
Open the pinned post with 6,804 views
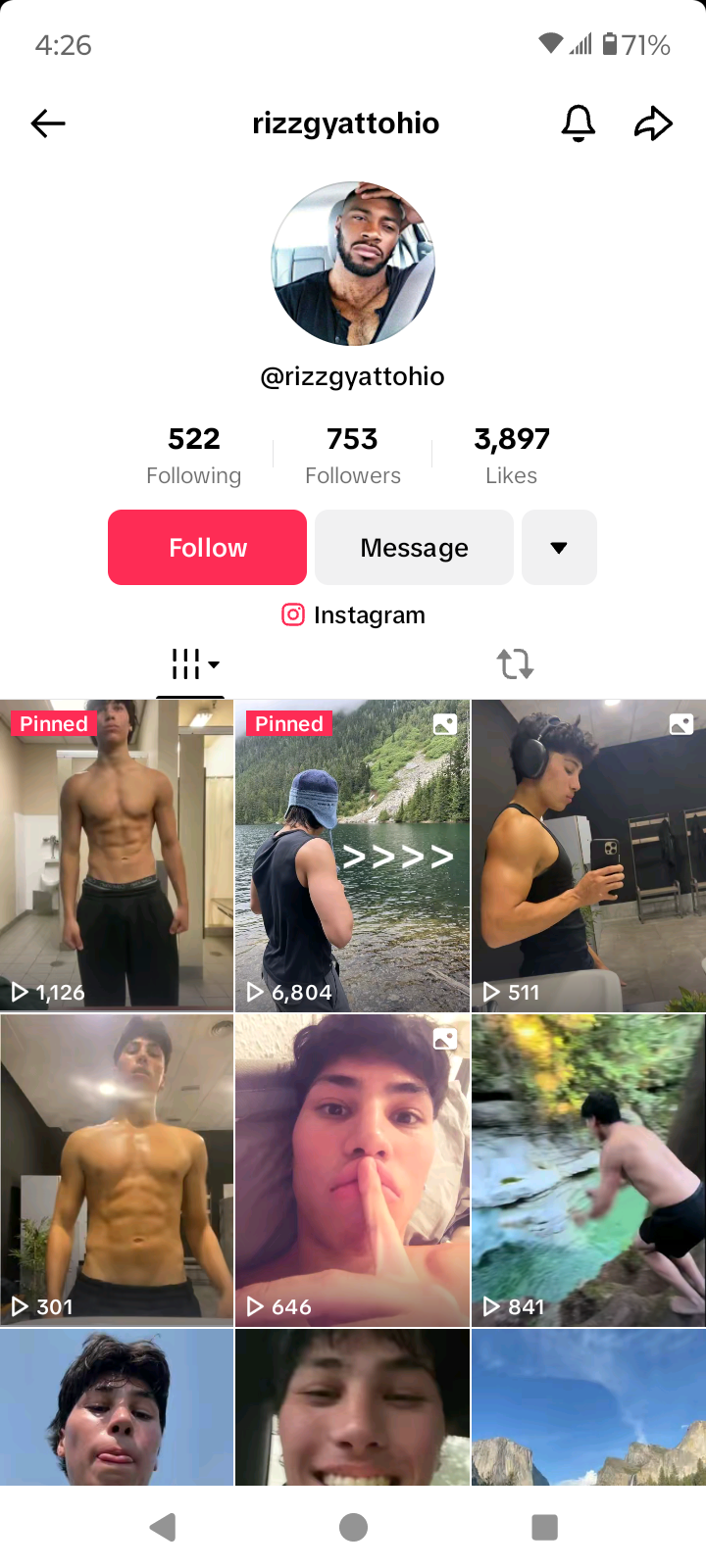point(352,855)
